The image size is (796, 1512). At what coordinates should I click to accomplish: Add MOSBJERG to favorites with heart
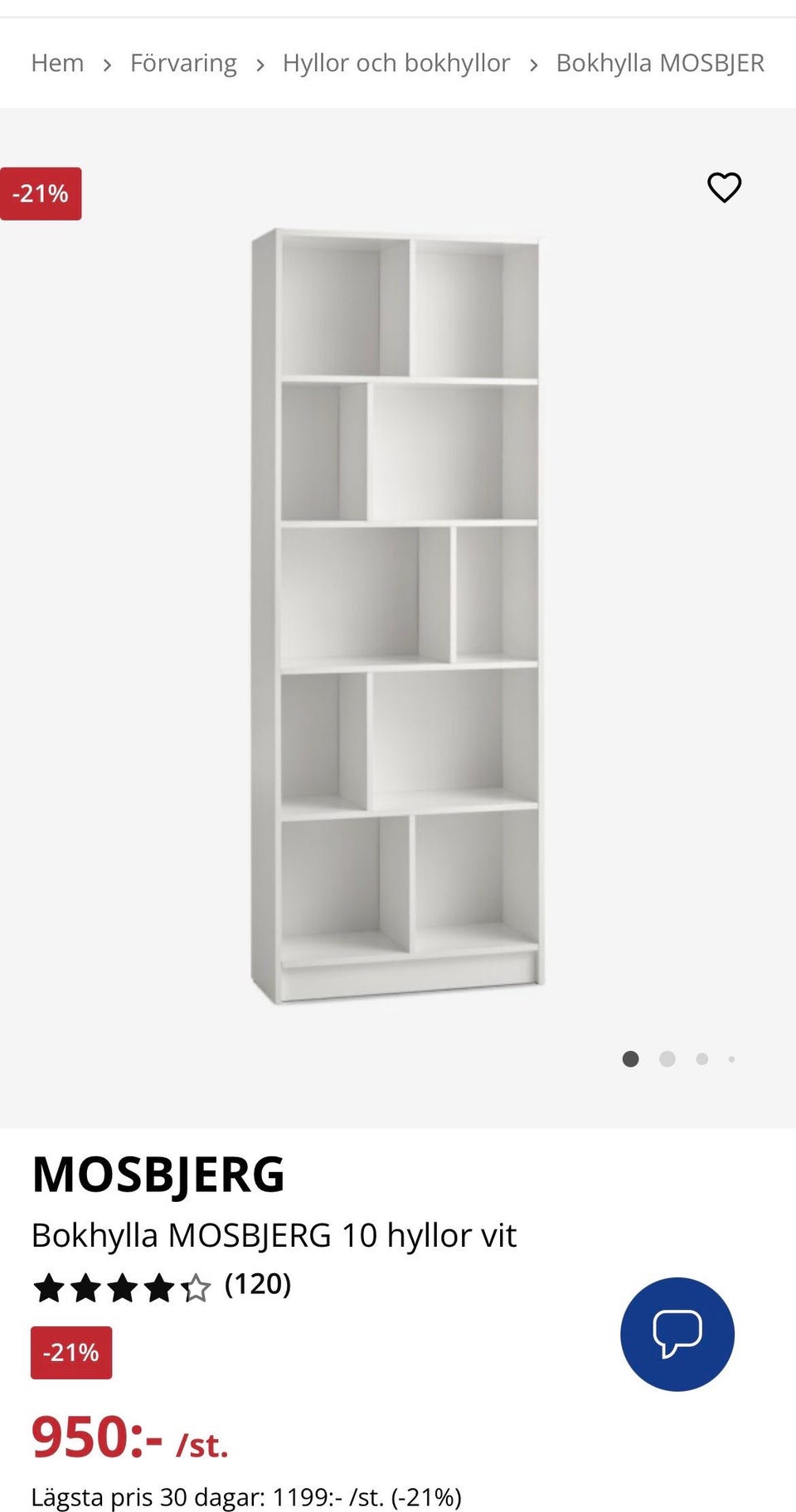(724, 187)
